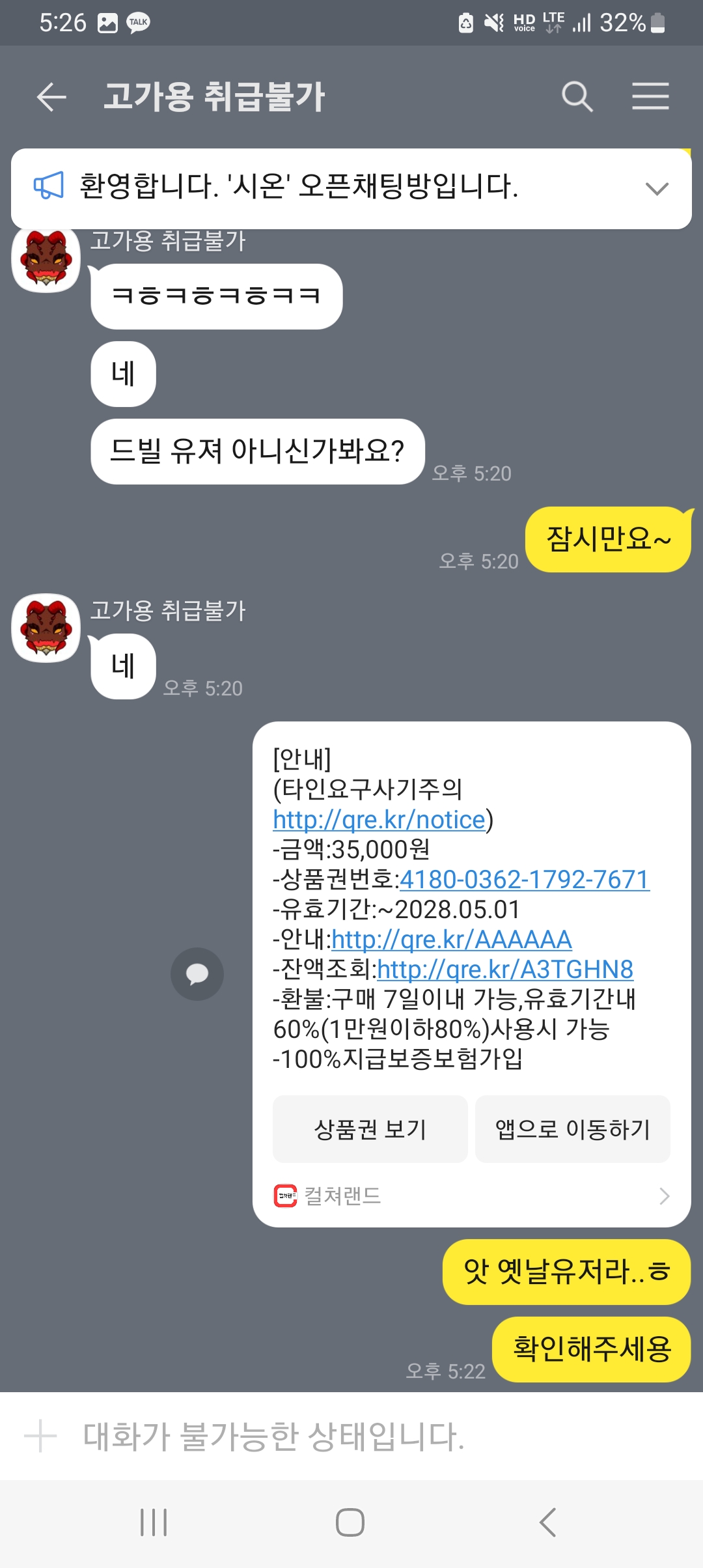
Task: Open the qre.kr/AAAAAA guide link
Action: [x=452, y=940]
